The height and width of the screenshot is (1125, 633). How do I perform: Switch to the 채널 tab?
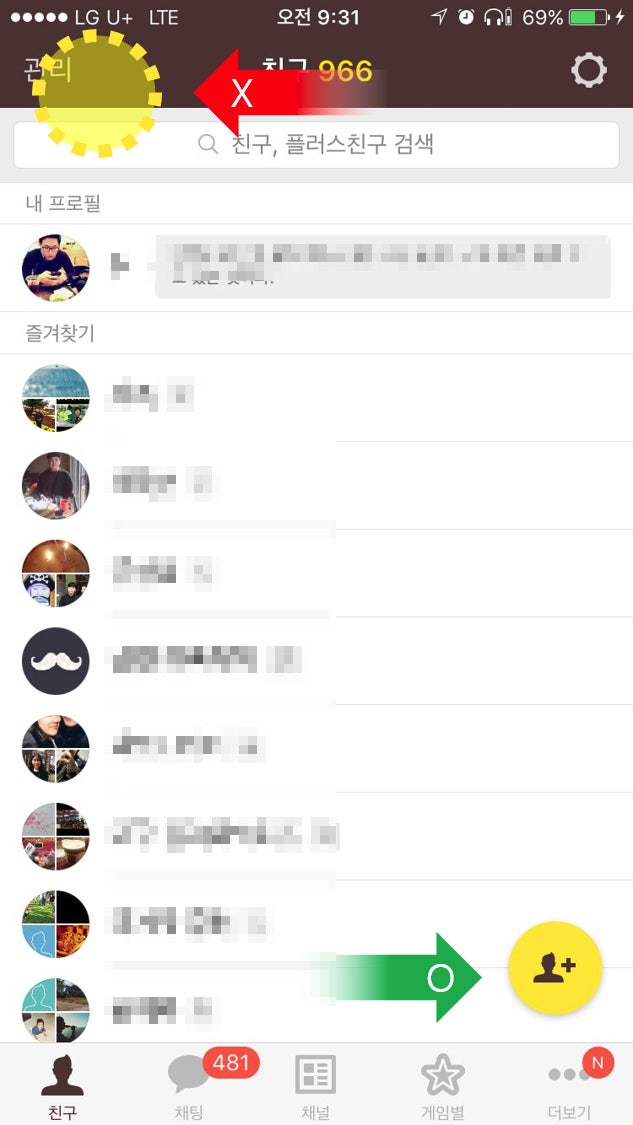pyautogui.click(x=316, y=1084)
